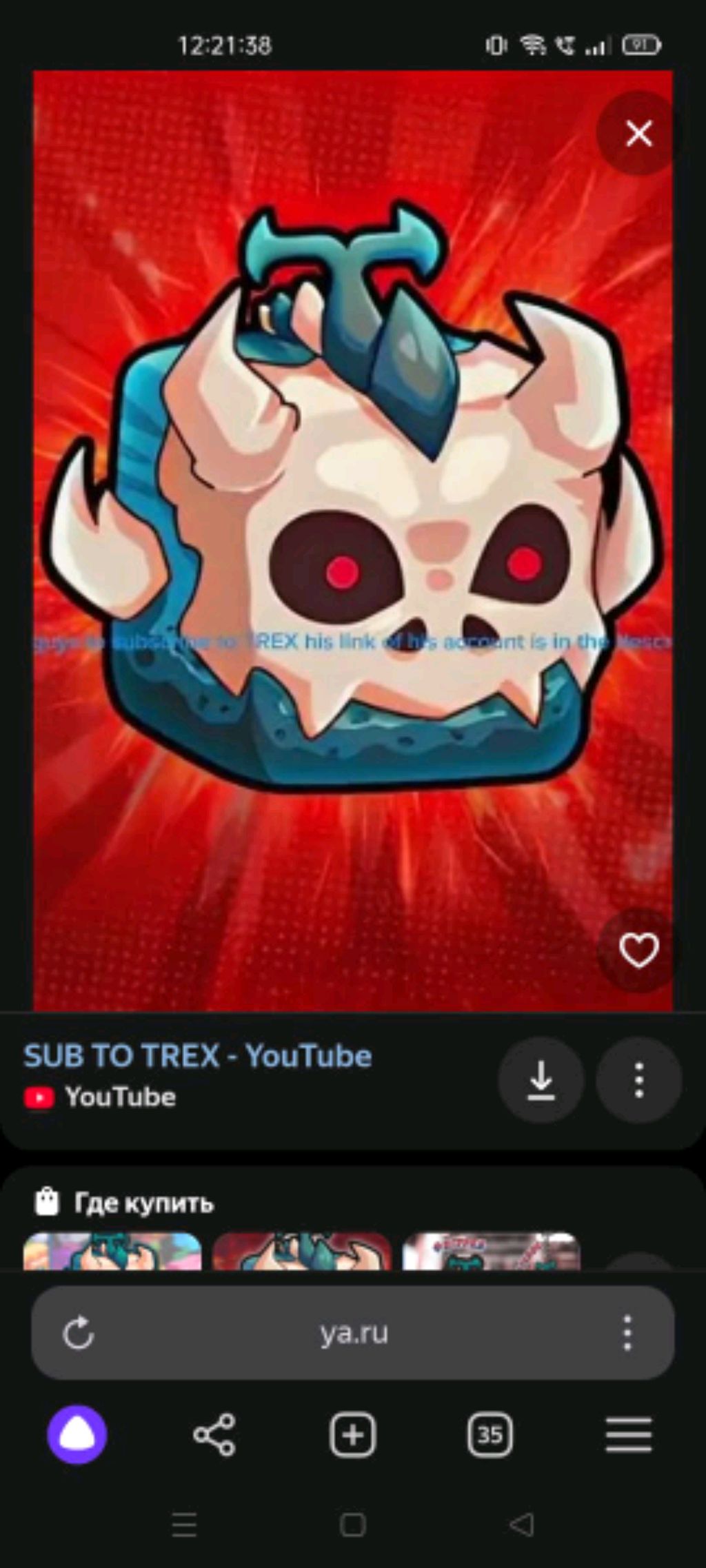The image size is (706, 1568).
Task: Close the image viewer
Action: coord(638,134)
